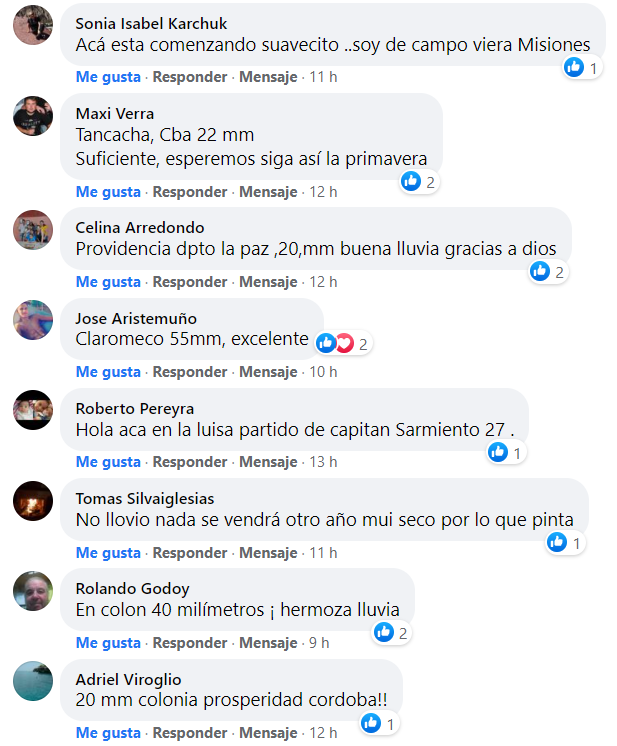Like Rolando Godoy's comment
The width and height of the screenshot is (617, 746).
click(x=108, y=643)
